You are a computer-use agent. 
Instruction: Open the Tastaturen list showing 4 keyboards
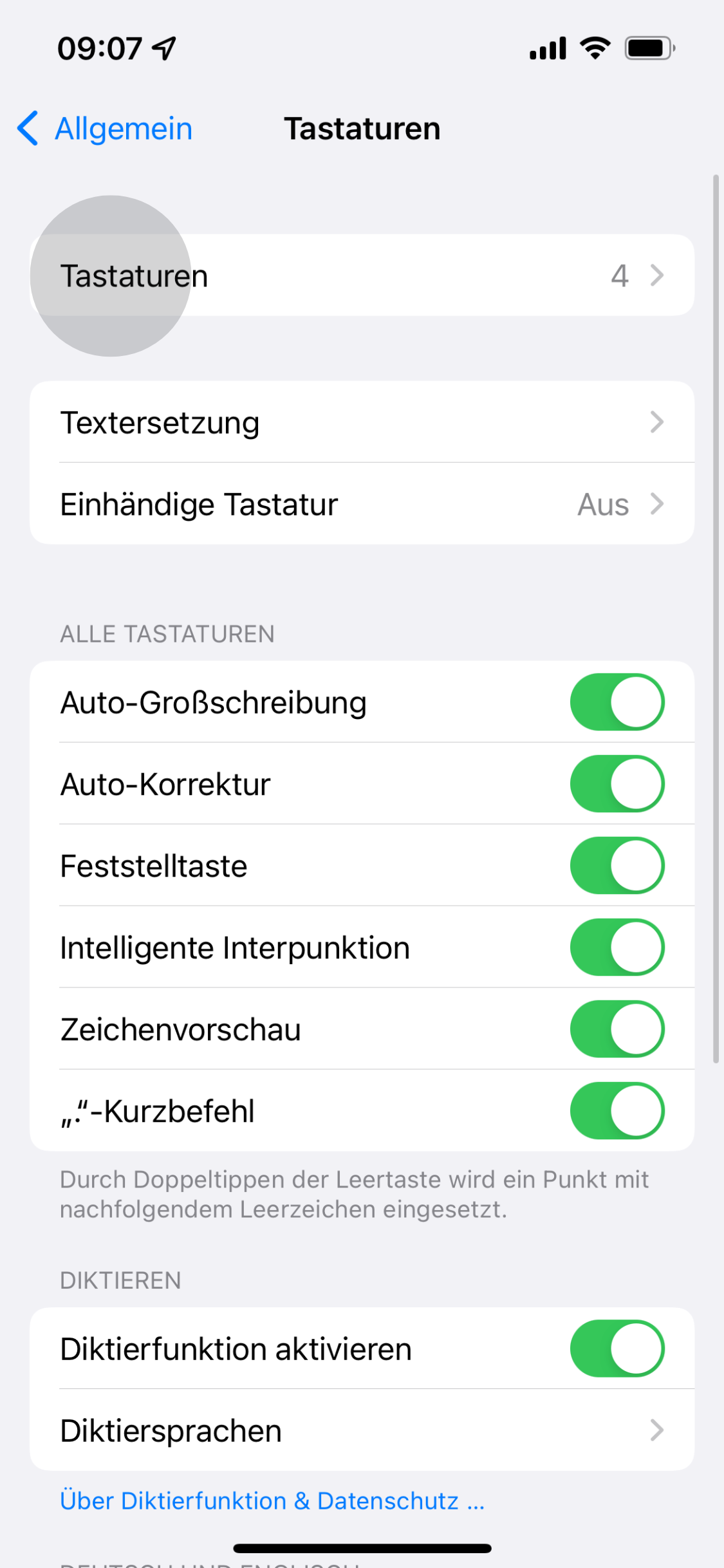(x=362, y=275)
